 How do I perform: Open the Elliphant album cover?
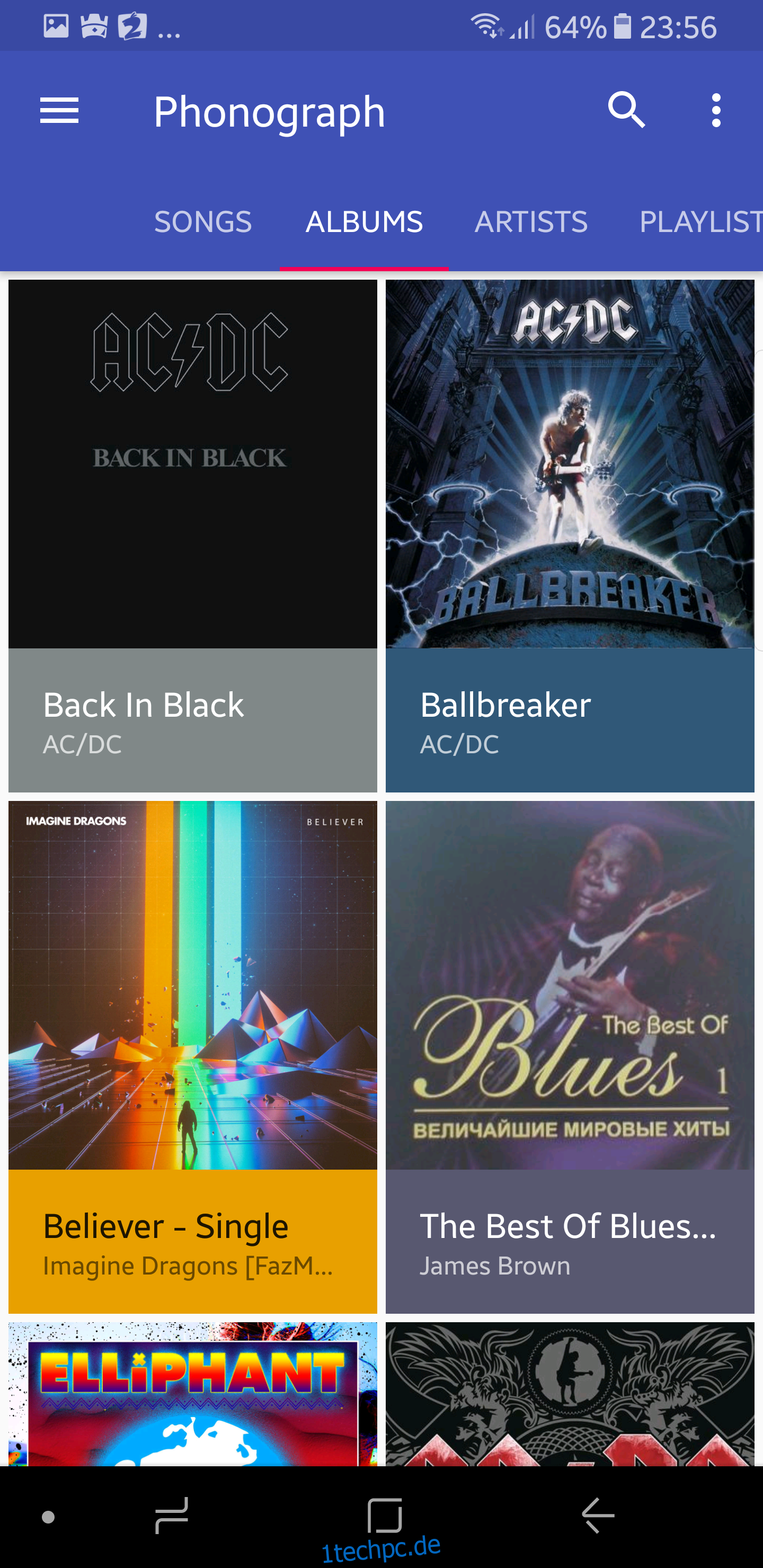pos(192,1394)
